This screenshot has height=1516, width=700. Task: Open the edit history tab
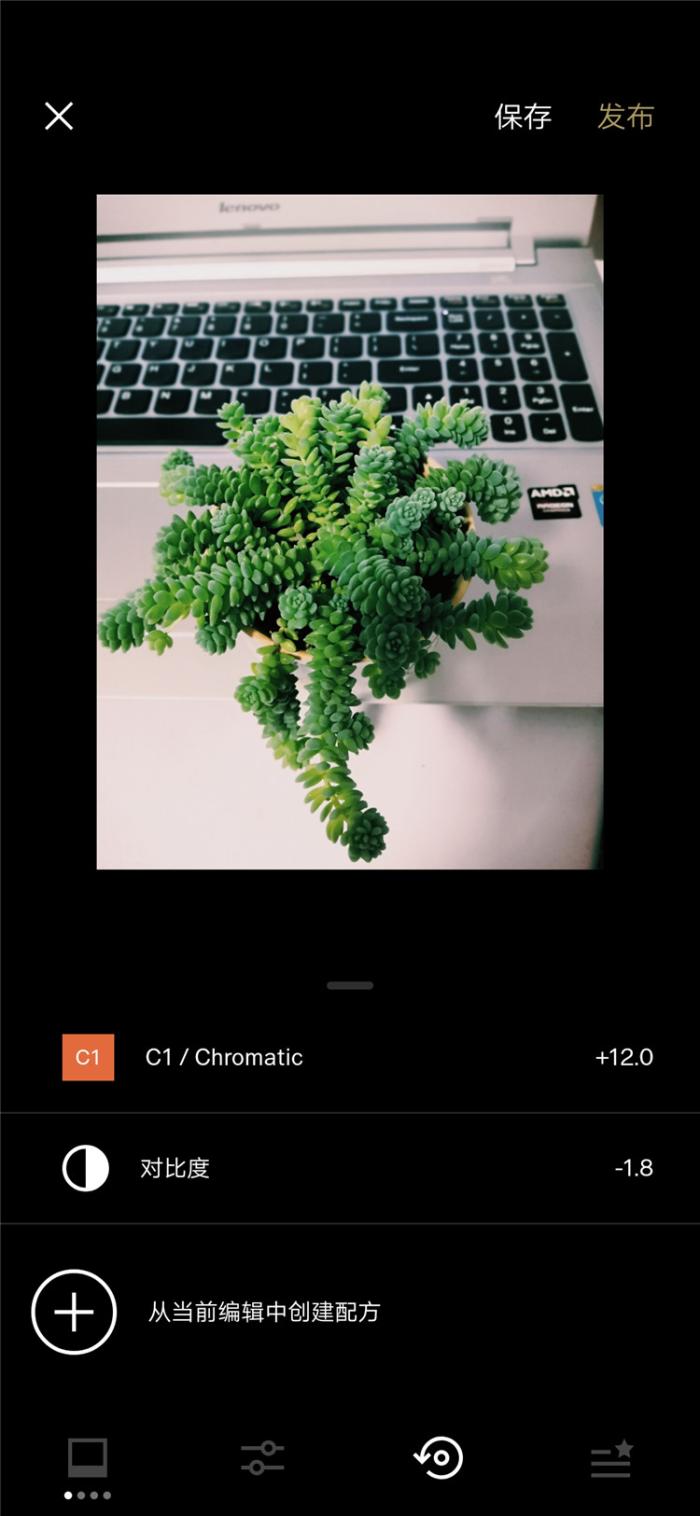click(x=438, y=1459)
